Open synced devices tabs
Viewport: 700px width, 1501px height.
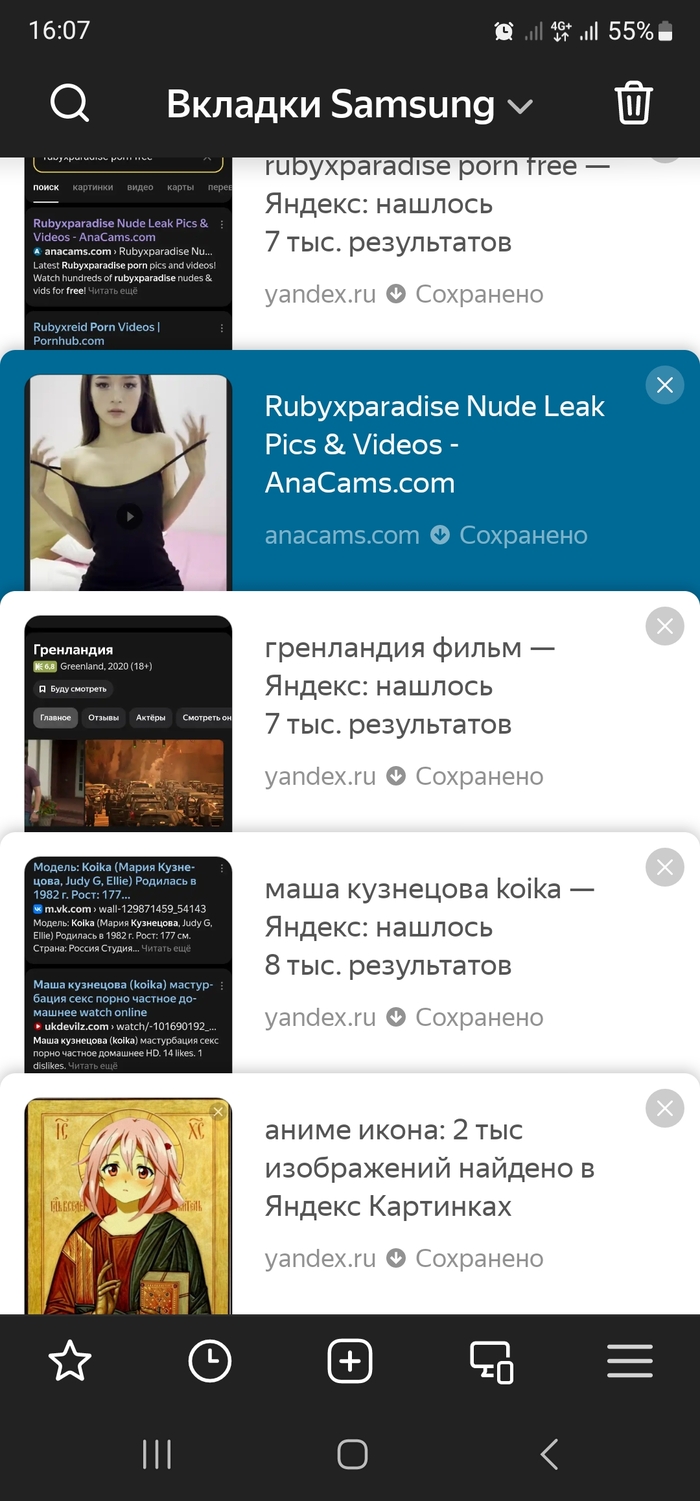[491, 1362]
